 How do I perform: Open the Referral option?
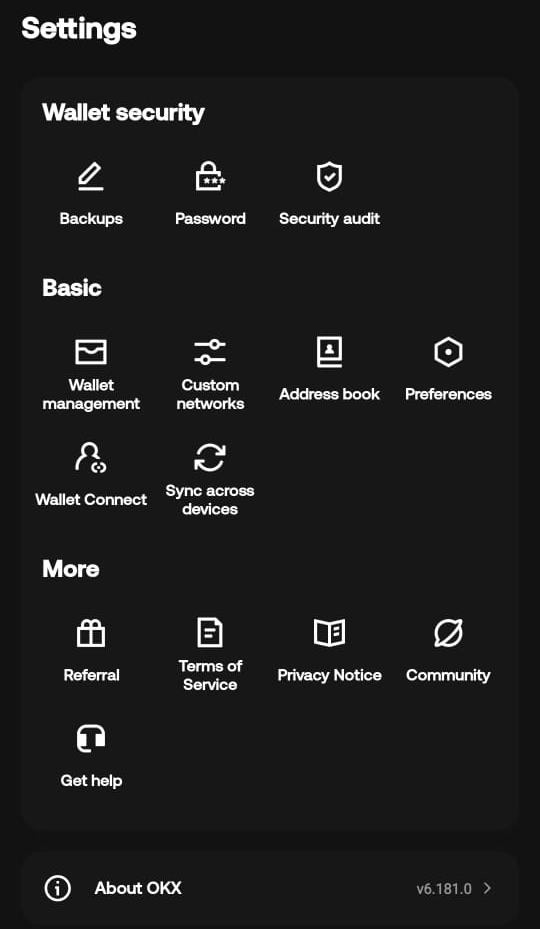click(91, 651)
